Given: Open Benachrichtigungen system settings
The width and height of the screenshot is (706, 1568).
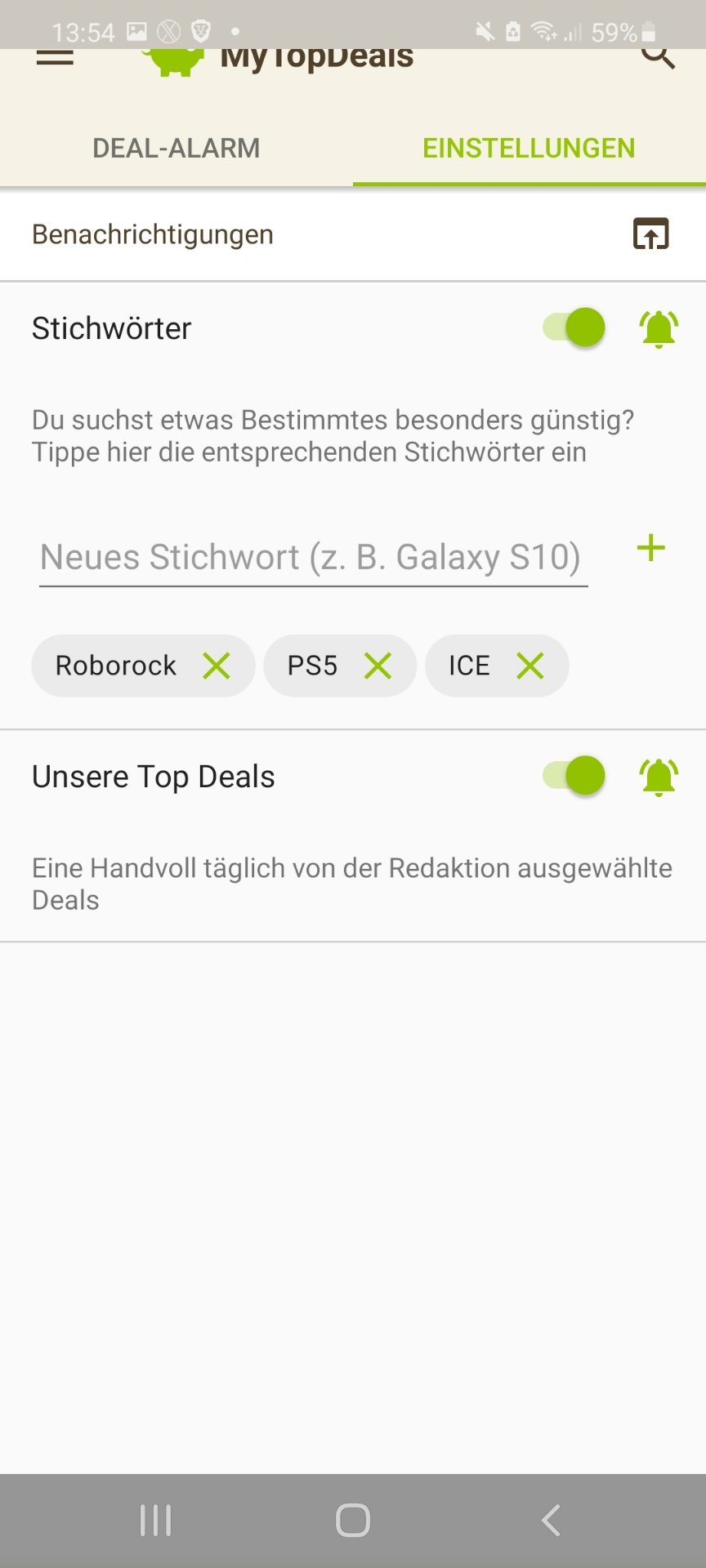Looking at the screenshot, I should [651, 234].
